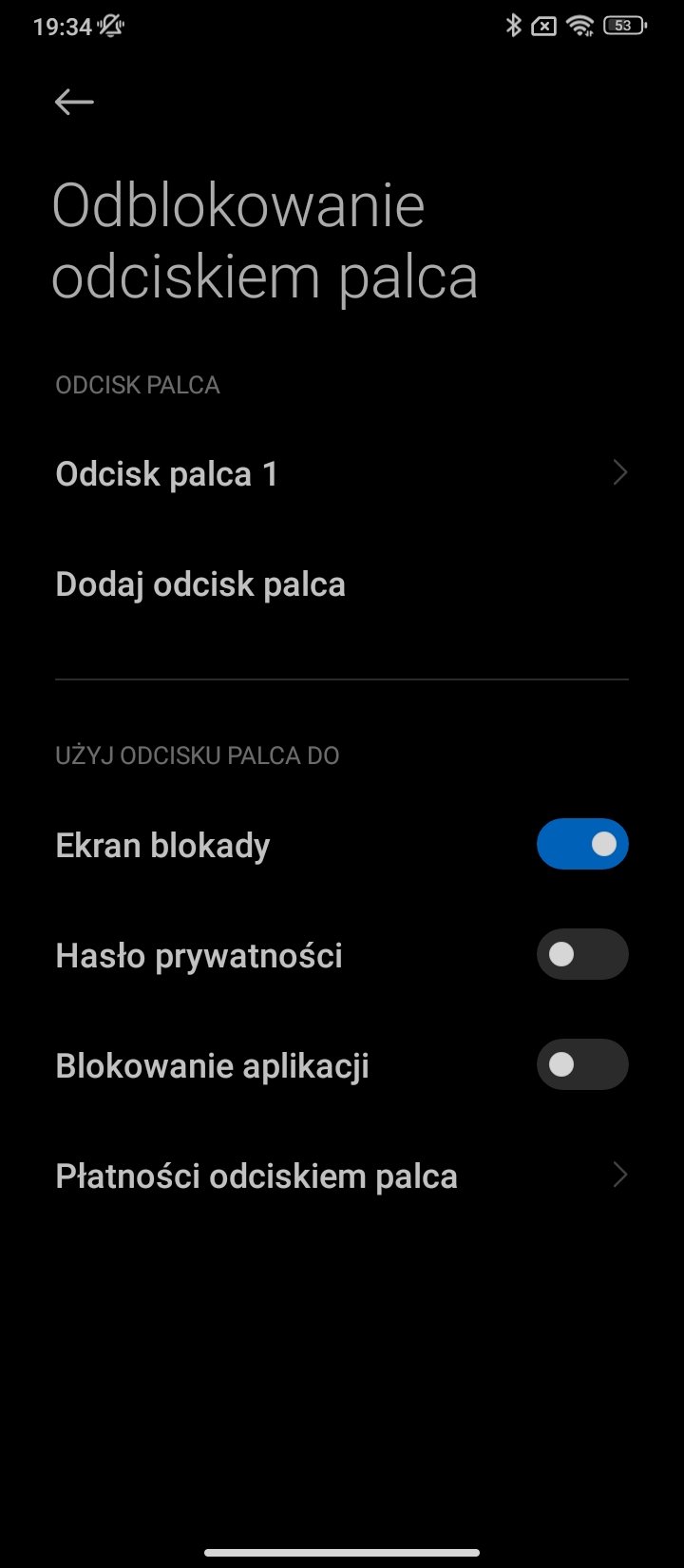Open Odcisk palca 1 details

[342, 473]
